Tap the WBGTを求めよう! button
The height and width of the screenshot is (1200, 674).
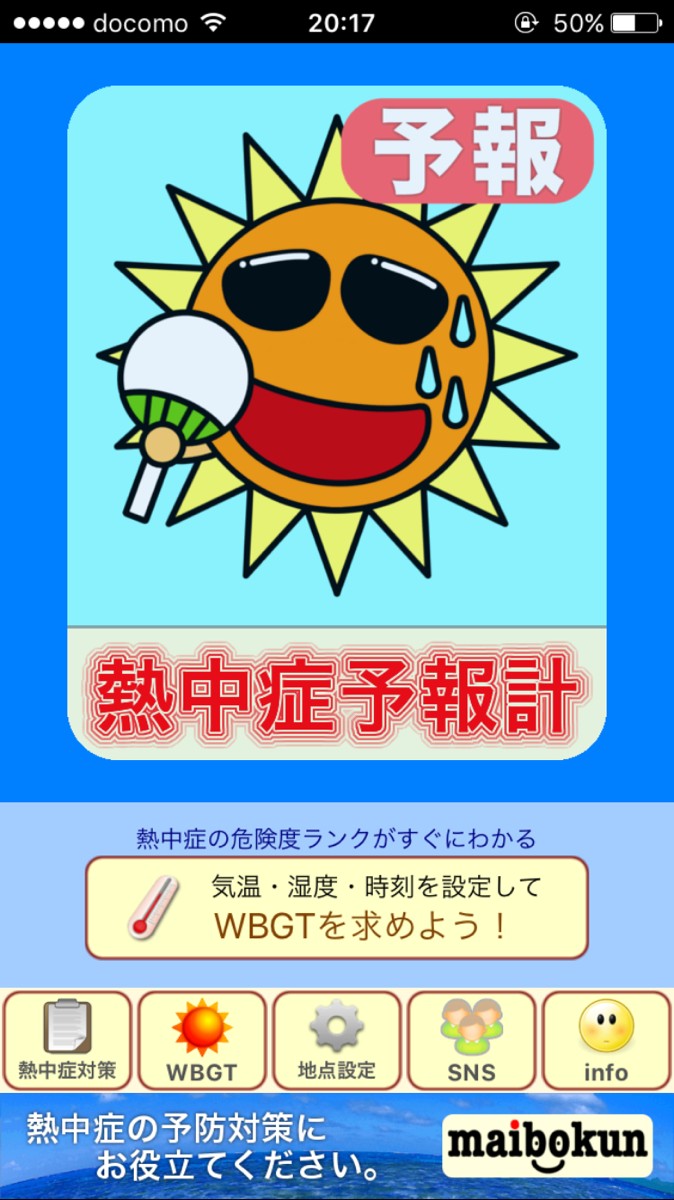coord(337,907)
